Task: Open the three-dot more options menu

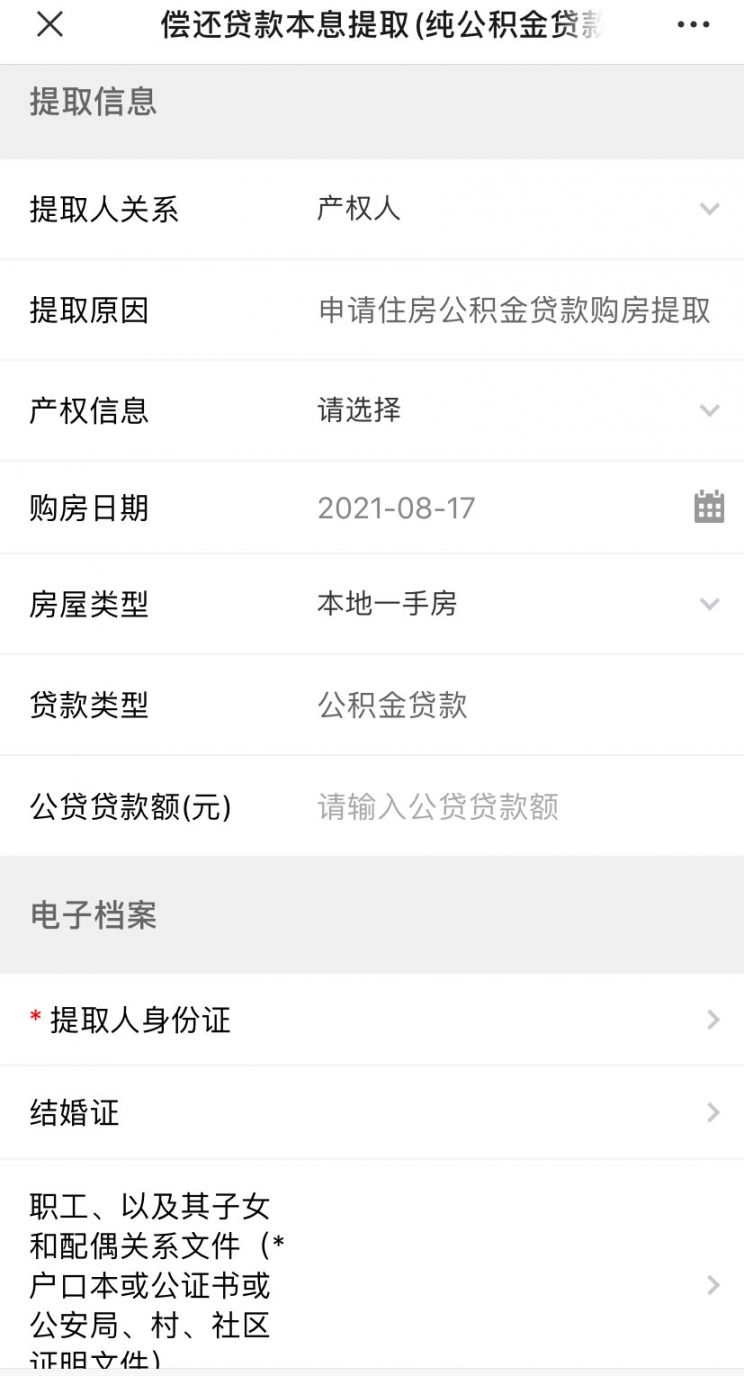Action: tap(693, 26)
